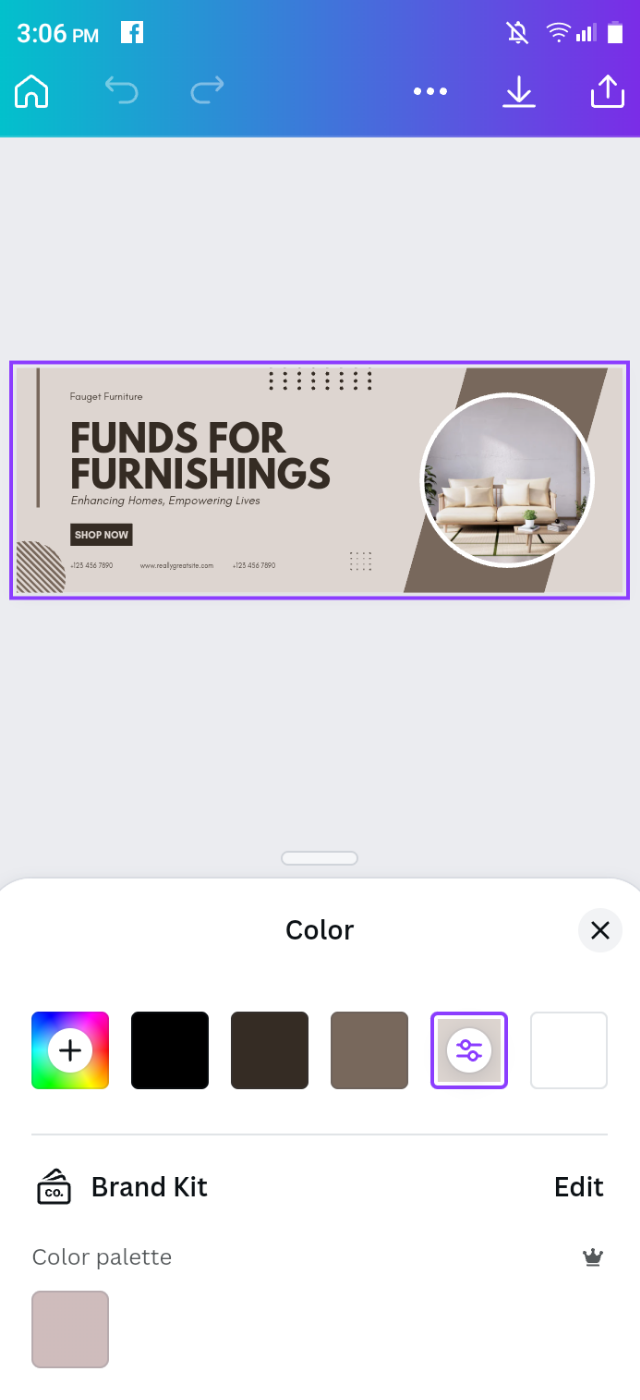
Task: Go to the Canva home screen
Action: [x=32, y=91]
